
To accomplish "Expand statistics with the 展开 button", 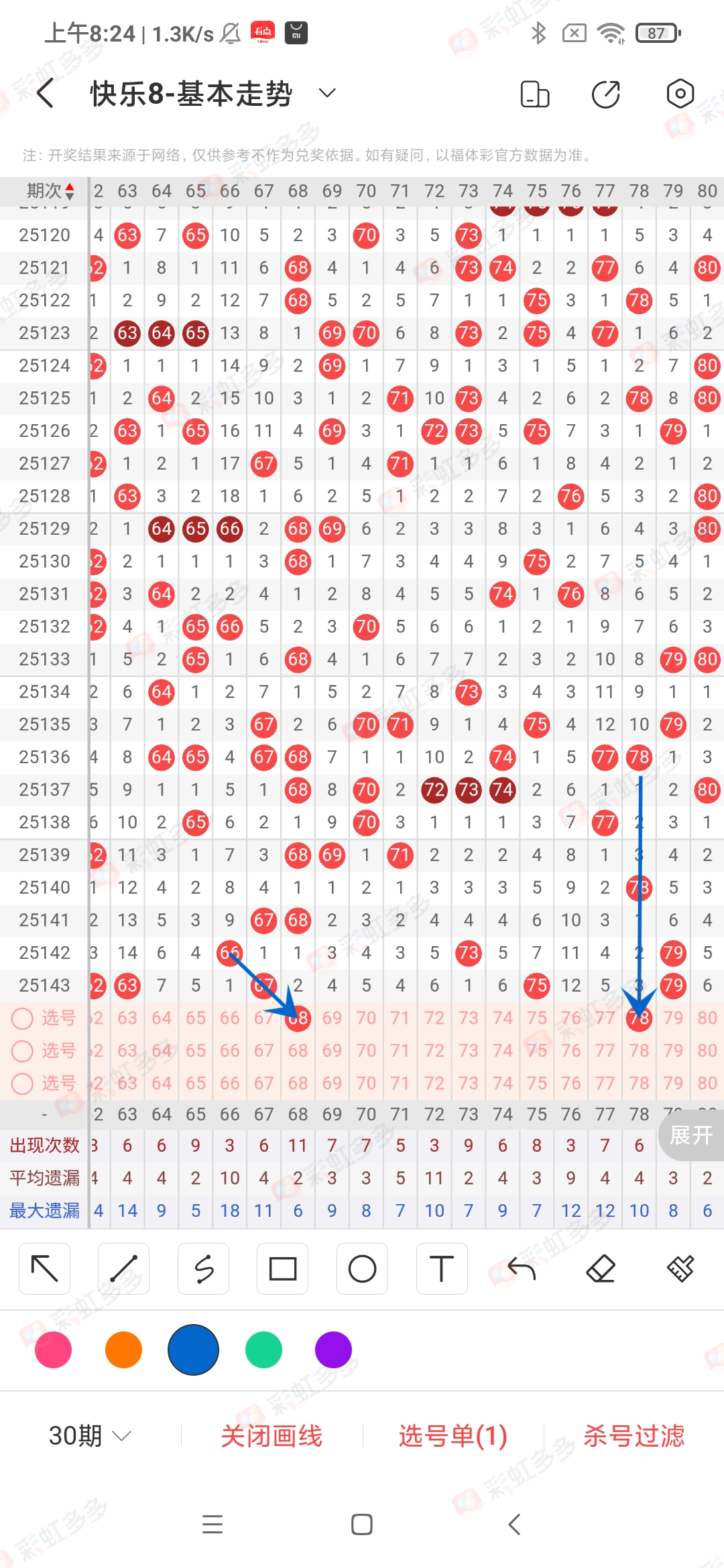I will 690,1135.
